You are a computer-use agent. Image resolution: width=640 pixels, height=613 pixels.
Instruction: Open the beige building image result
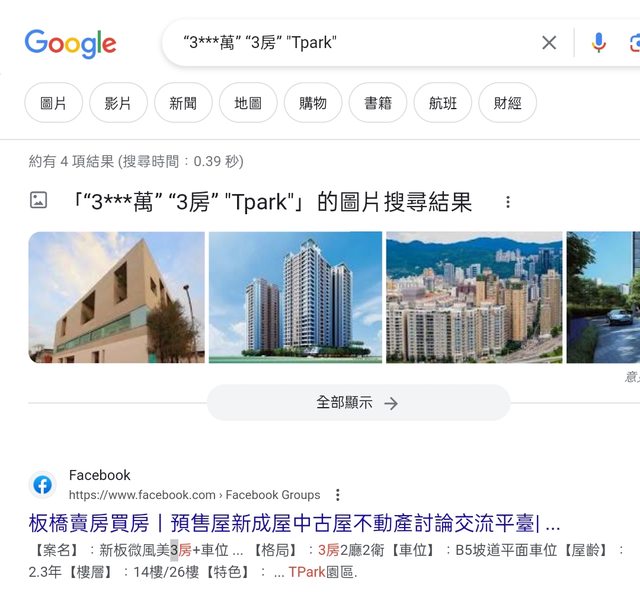click(116, 297)
